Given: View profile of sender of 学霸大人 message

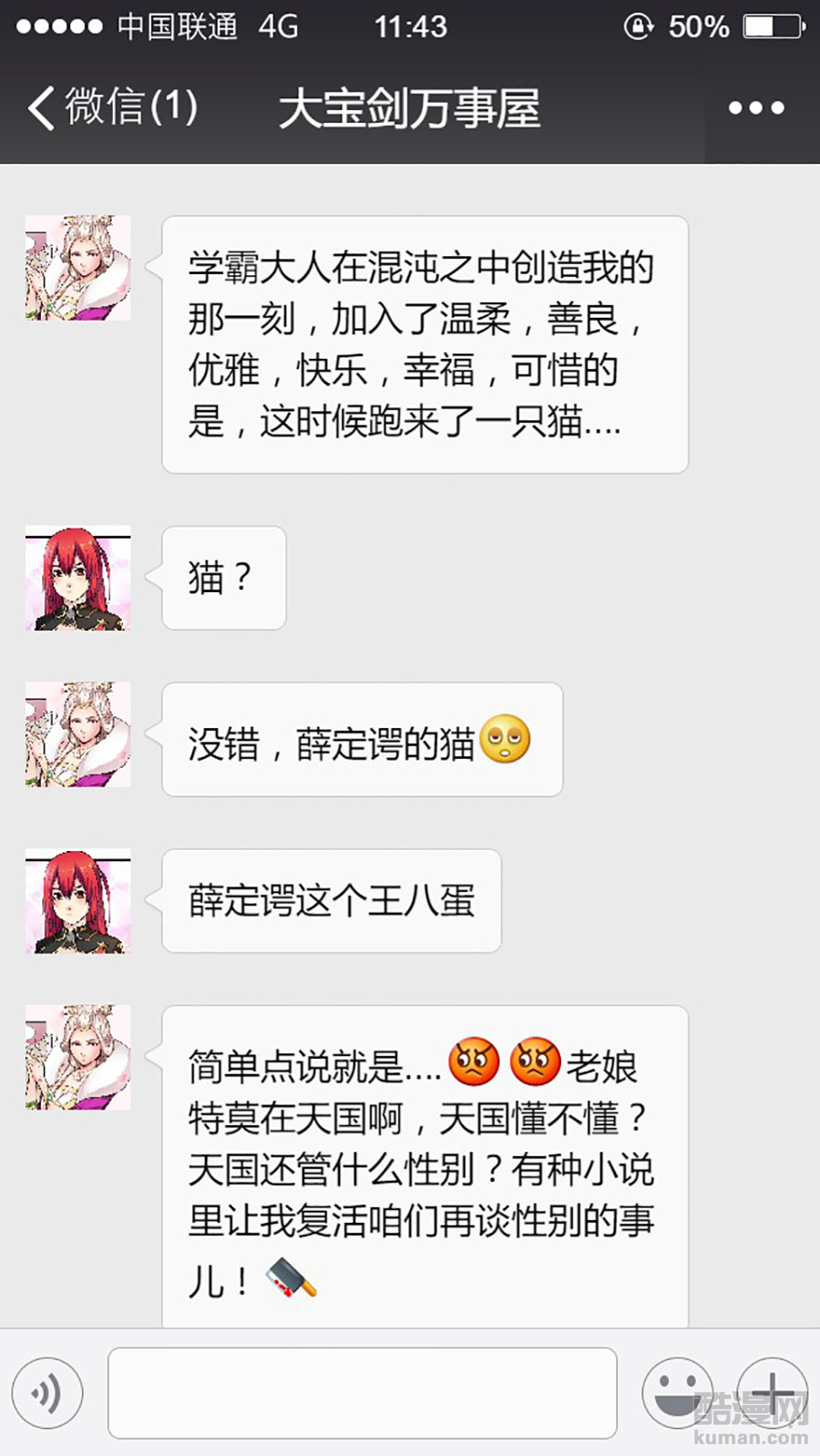Looking at the screenshot, I should coord(78,268).
